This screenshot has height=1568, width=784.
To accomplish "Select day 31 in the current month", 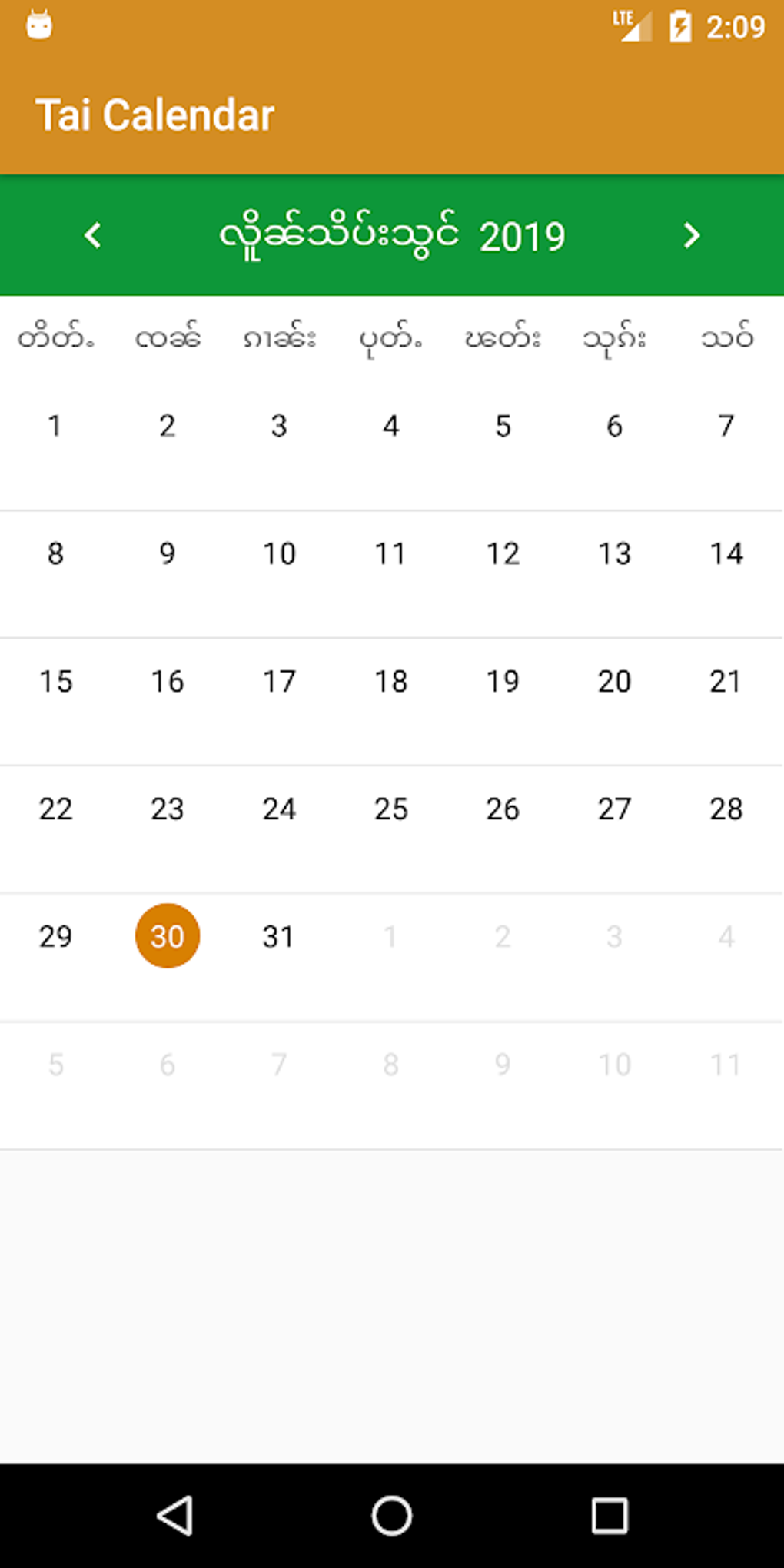I will (x=279, y=936).
